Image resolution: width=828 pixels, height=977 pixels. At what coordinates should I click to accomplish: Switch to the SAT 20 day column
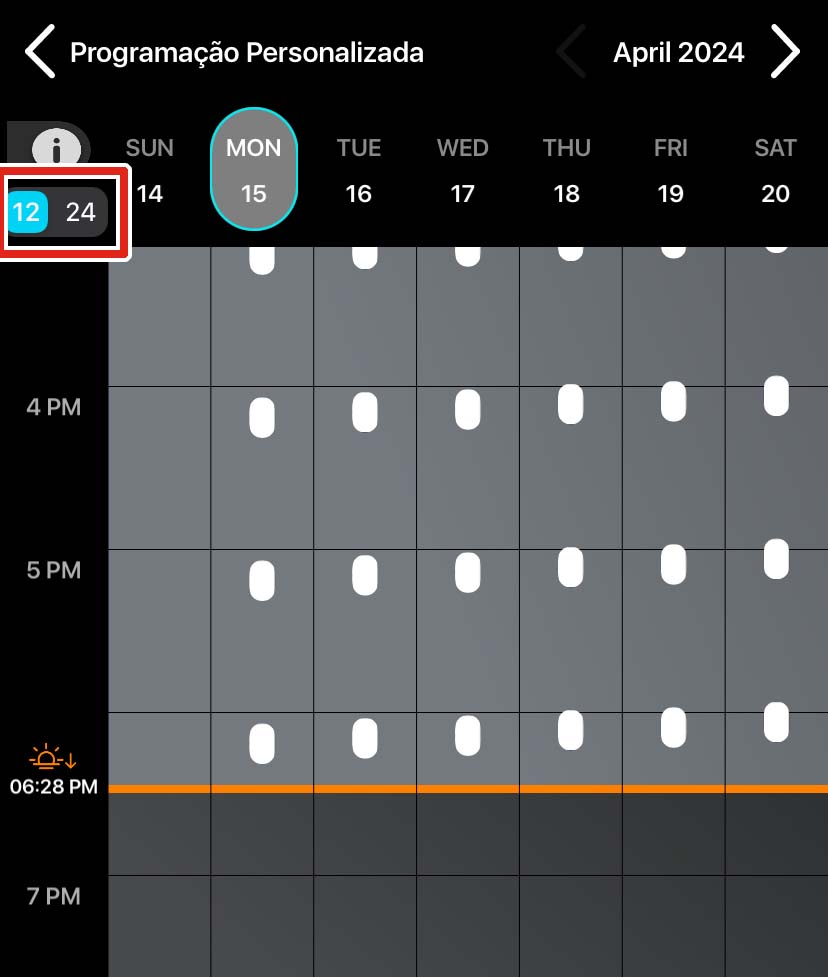775,170
